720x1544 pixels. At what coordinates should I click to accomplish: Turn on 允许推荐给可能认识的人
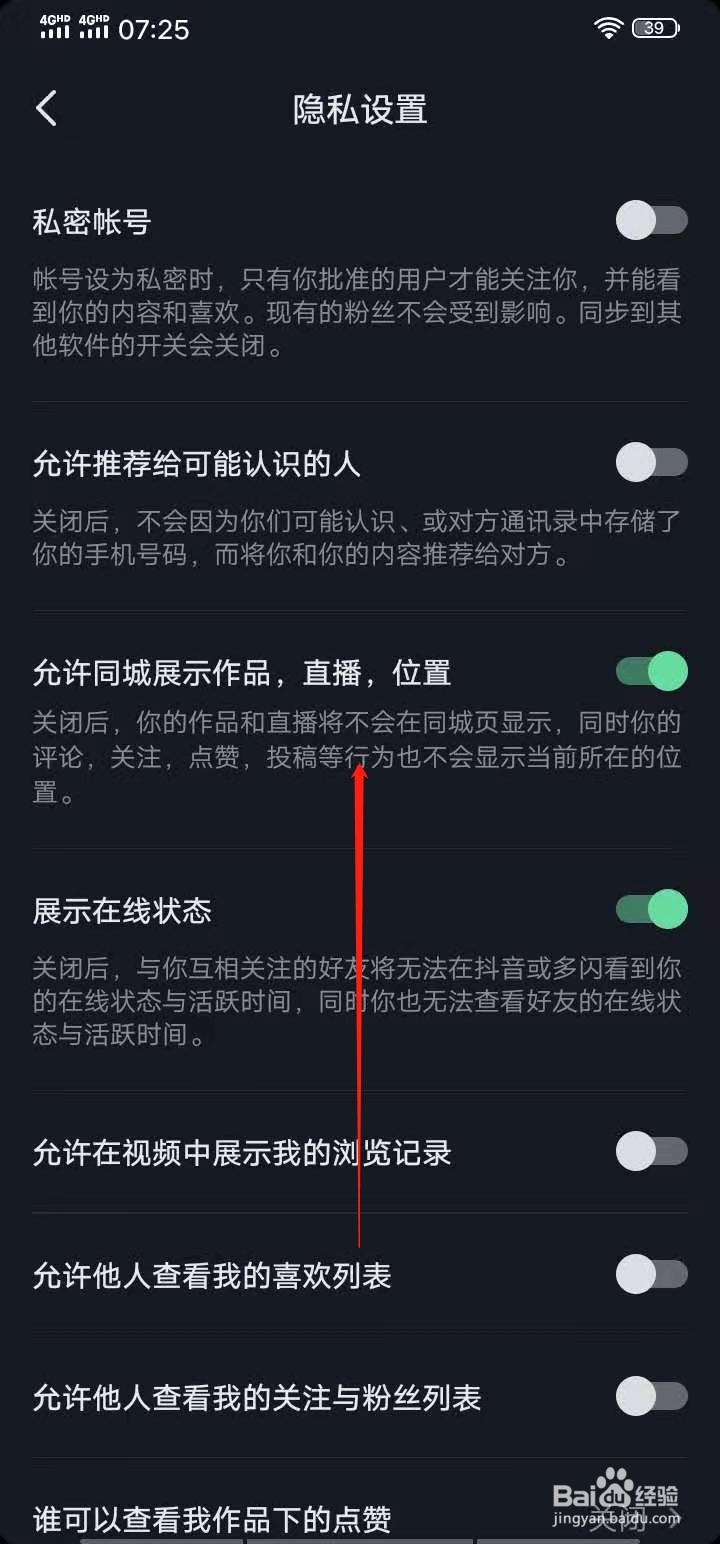click(x=651, y=462)
